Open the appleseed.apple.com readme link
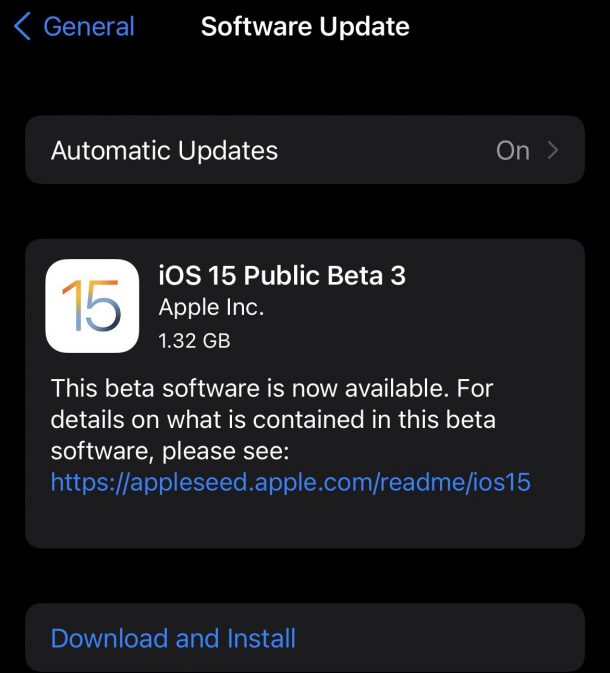The image size is (610, 673). (x=290, y=483)
